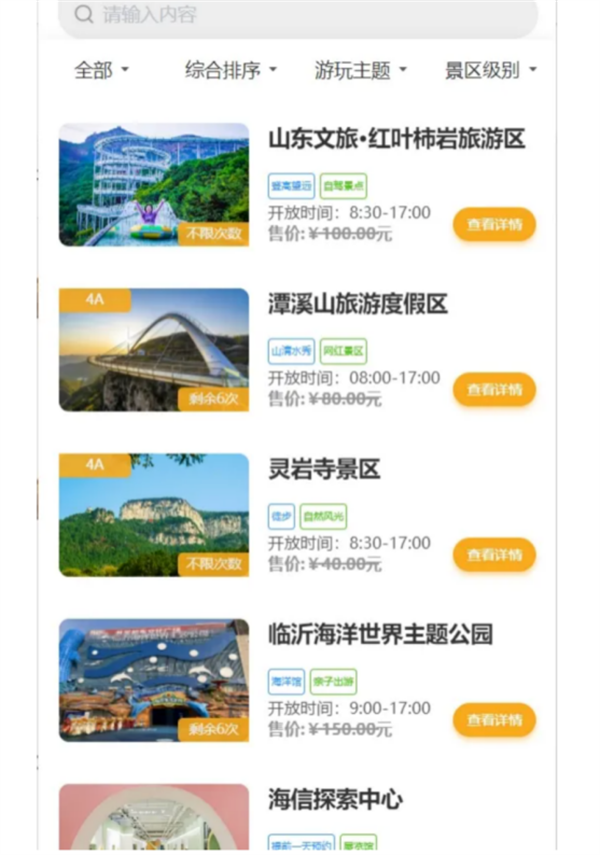Open the 临沂海洋世界主题公园 image
600x855 pixels.
(154, 679)
